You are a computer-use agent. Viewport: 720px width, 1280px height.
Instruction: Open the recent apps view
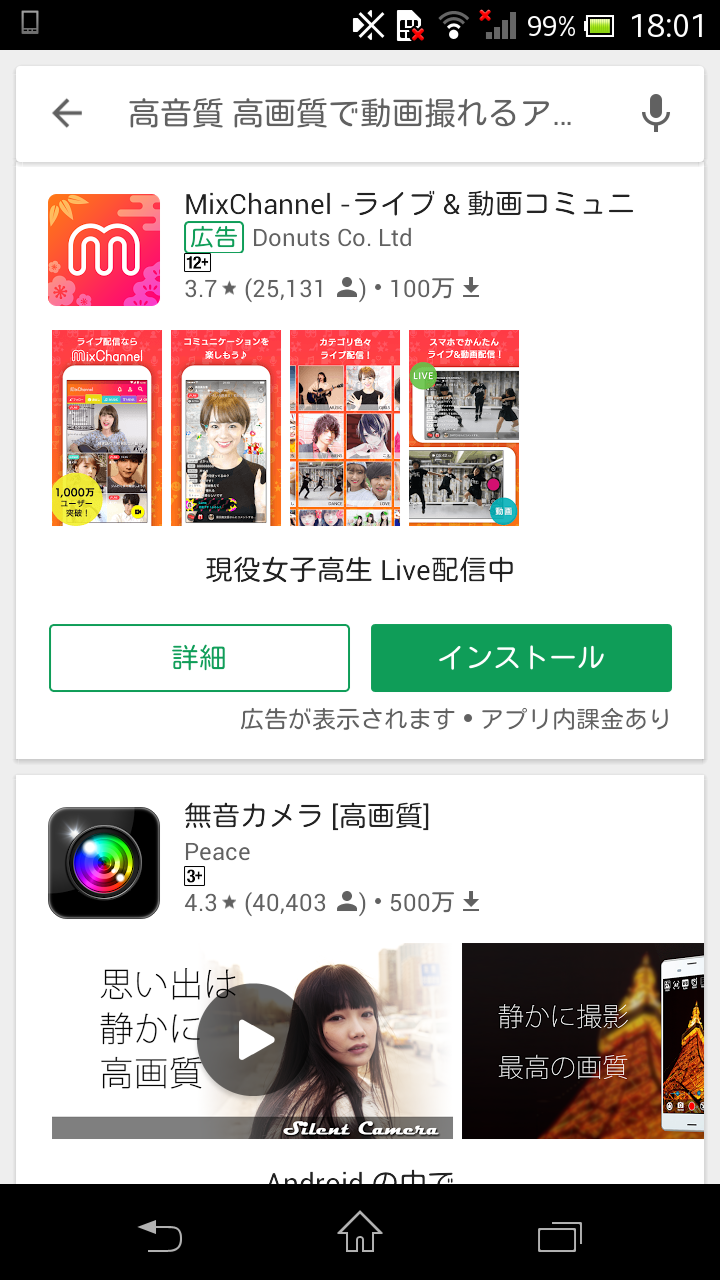560,1234
